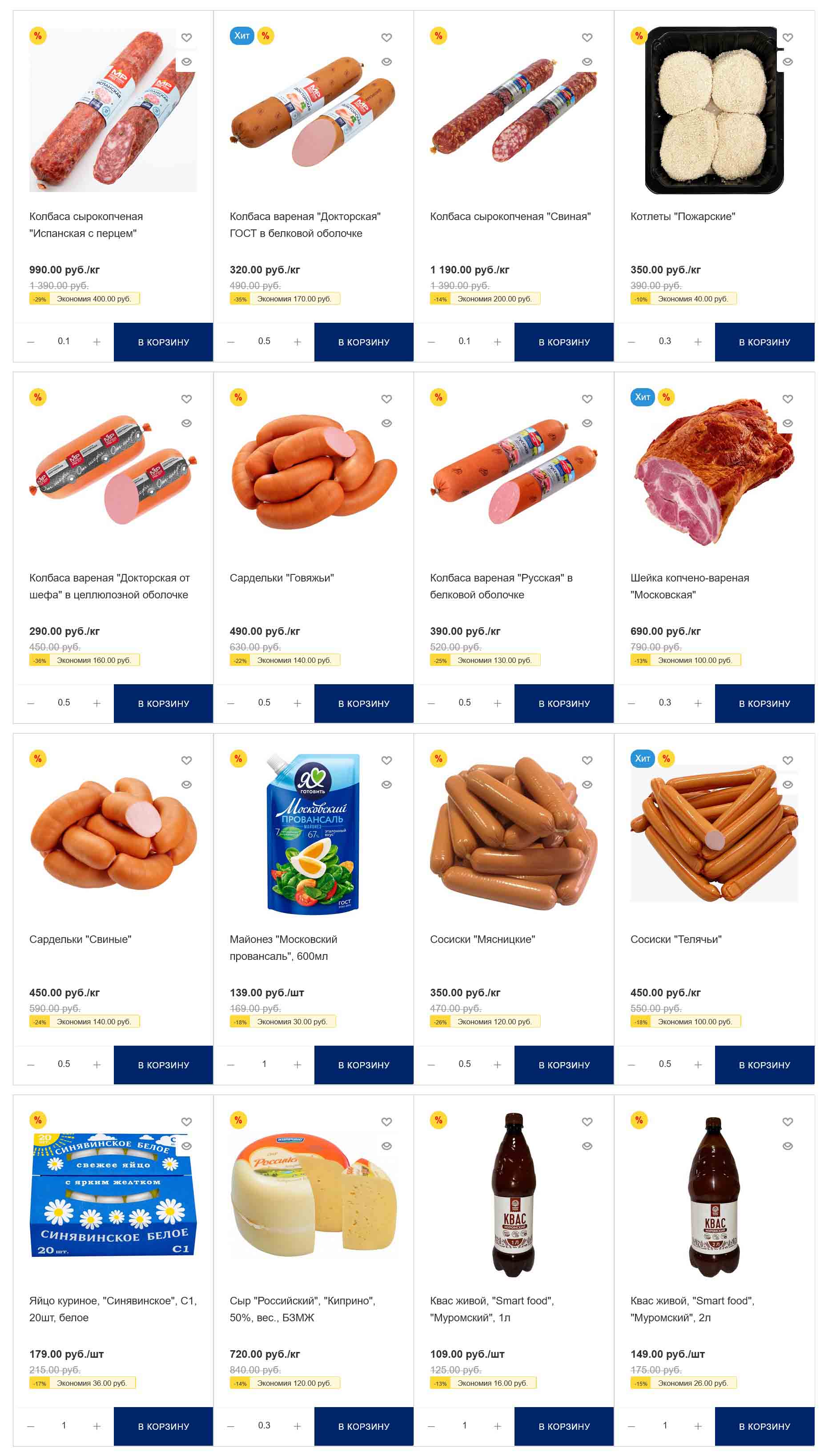Increase quantity of "Свиная" sausage
This screenshot has width=824, height=1456.
497,341
